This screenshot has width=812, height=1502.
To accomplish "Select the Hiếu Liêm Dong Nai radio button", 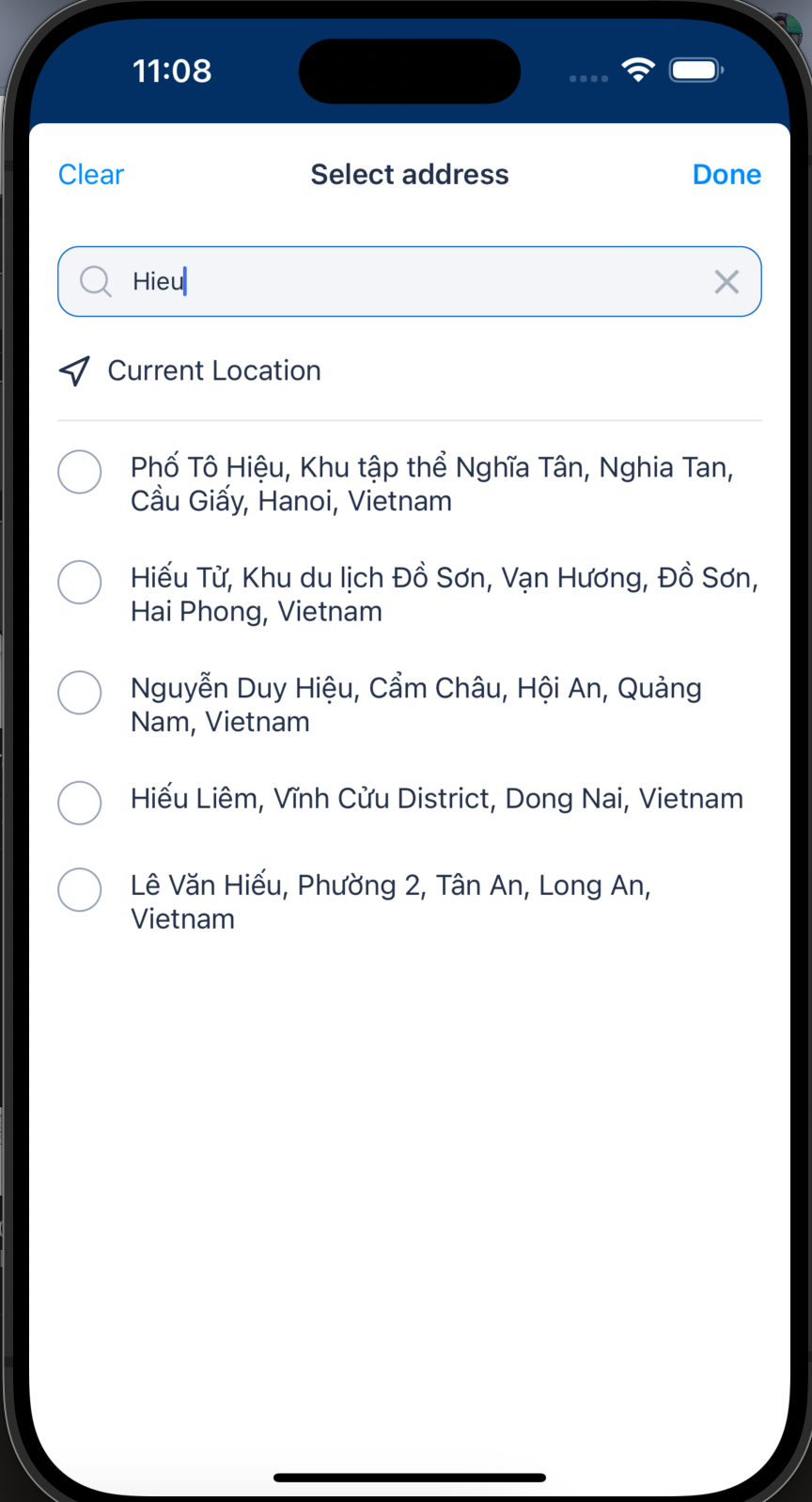I will (x=80, y=803).
